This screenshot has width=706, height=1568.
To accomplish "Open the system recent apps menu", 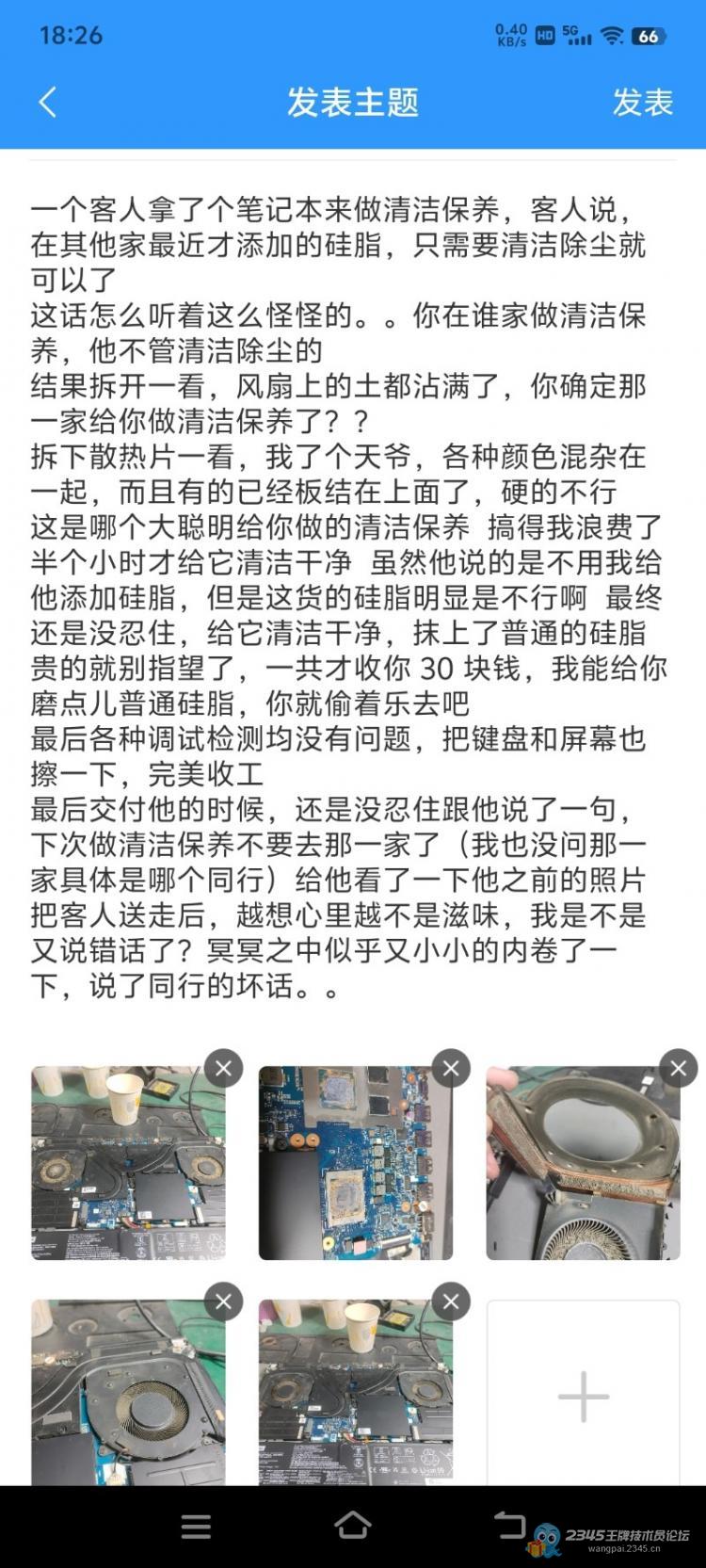I will [x=196, y=1526].
